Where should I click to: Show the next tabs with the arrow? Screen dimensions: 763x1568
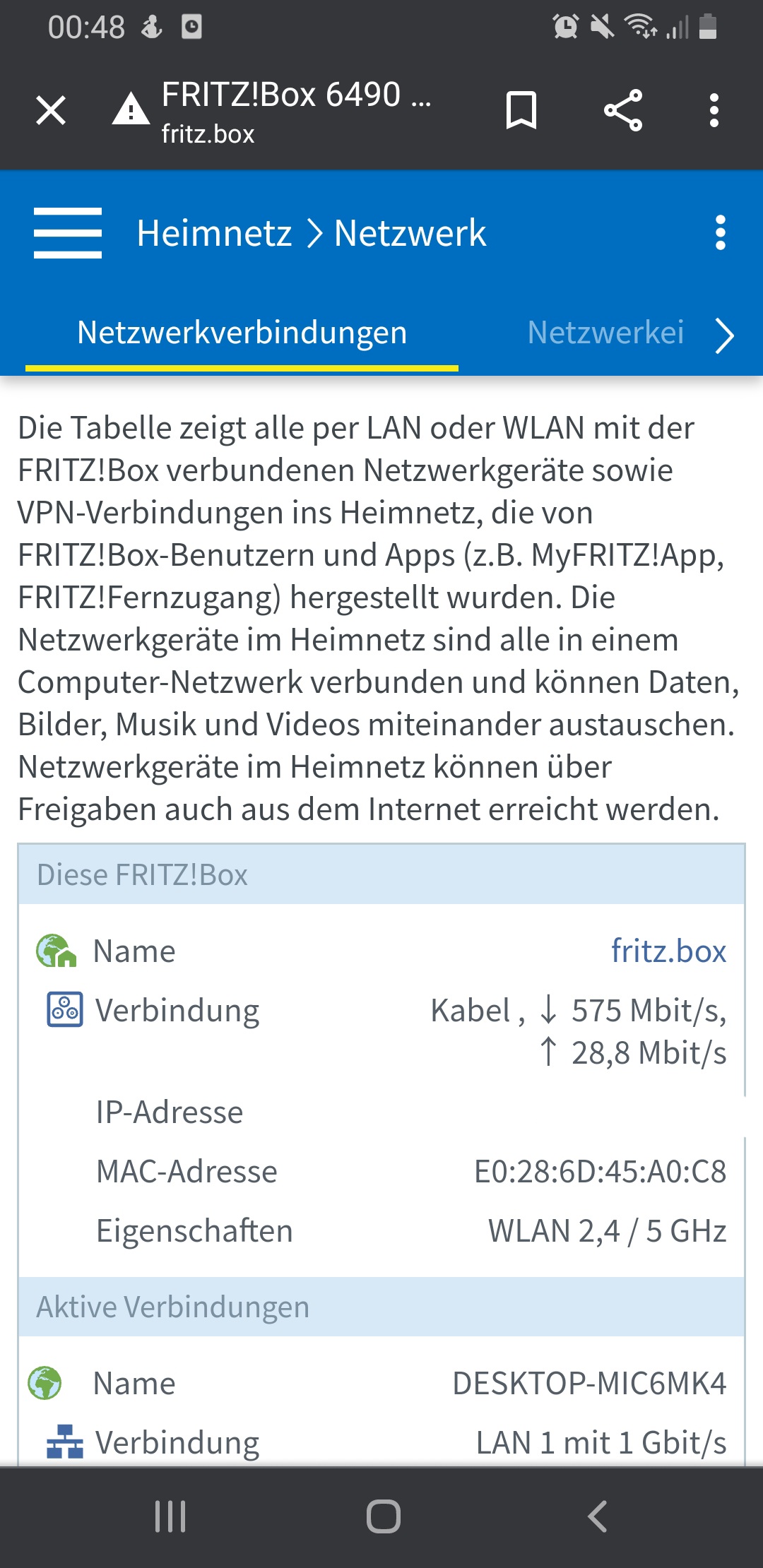pos(725,335)
